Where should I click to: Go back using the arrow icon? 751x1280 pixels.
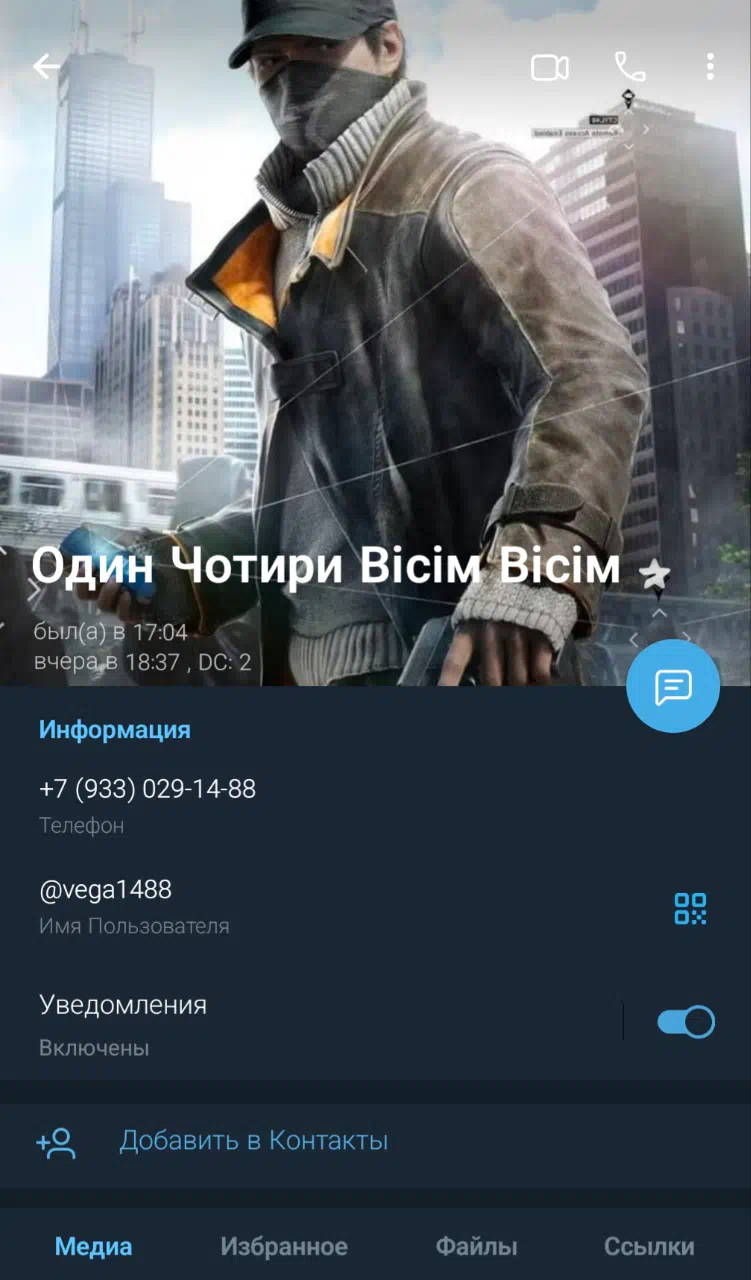coord(46,67)
